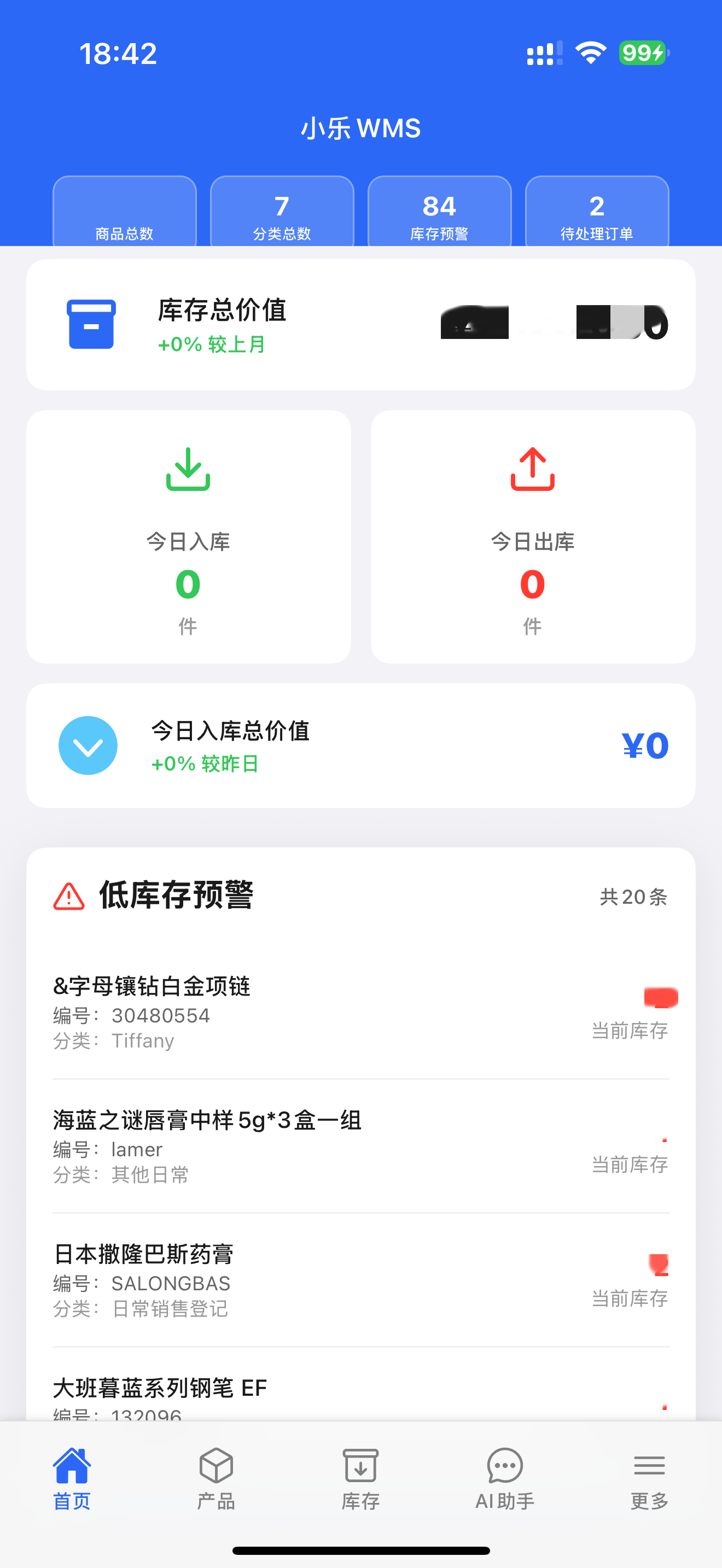Image resolution: width=722 pixels, height=1568 pixels.
Task: View all 共20条 low stock alerts
Action: 633,897
